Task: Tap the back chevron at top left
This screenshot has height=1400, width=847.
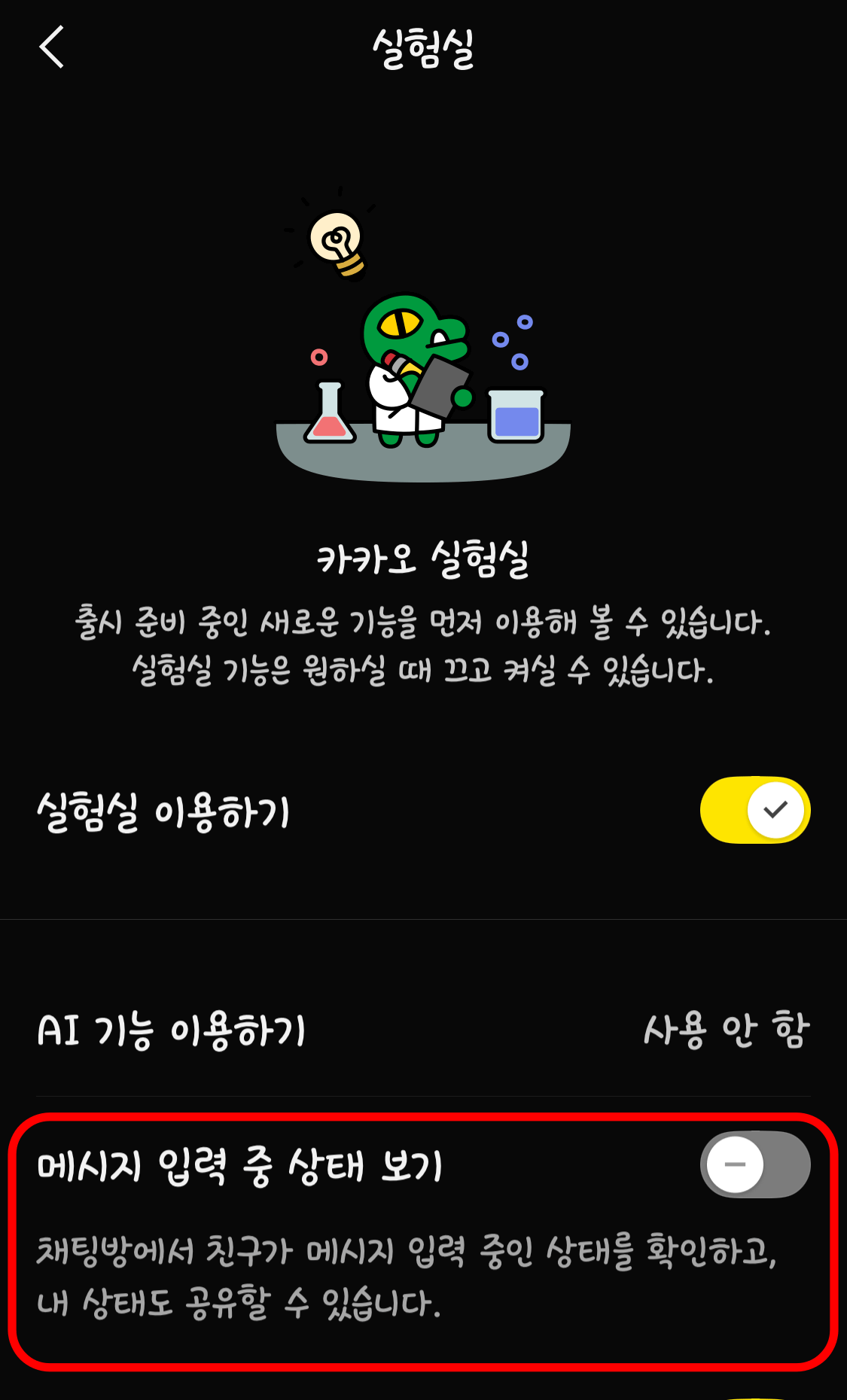Action: pyautogui.click(x=50, y=47)
